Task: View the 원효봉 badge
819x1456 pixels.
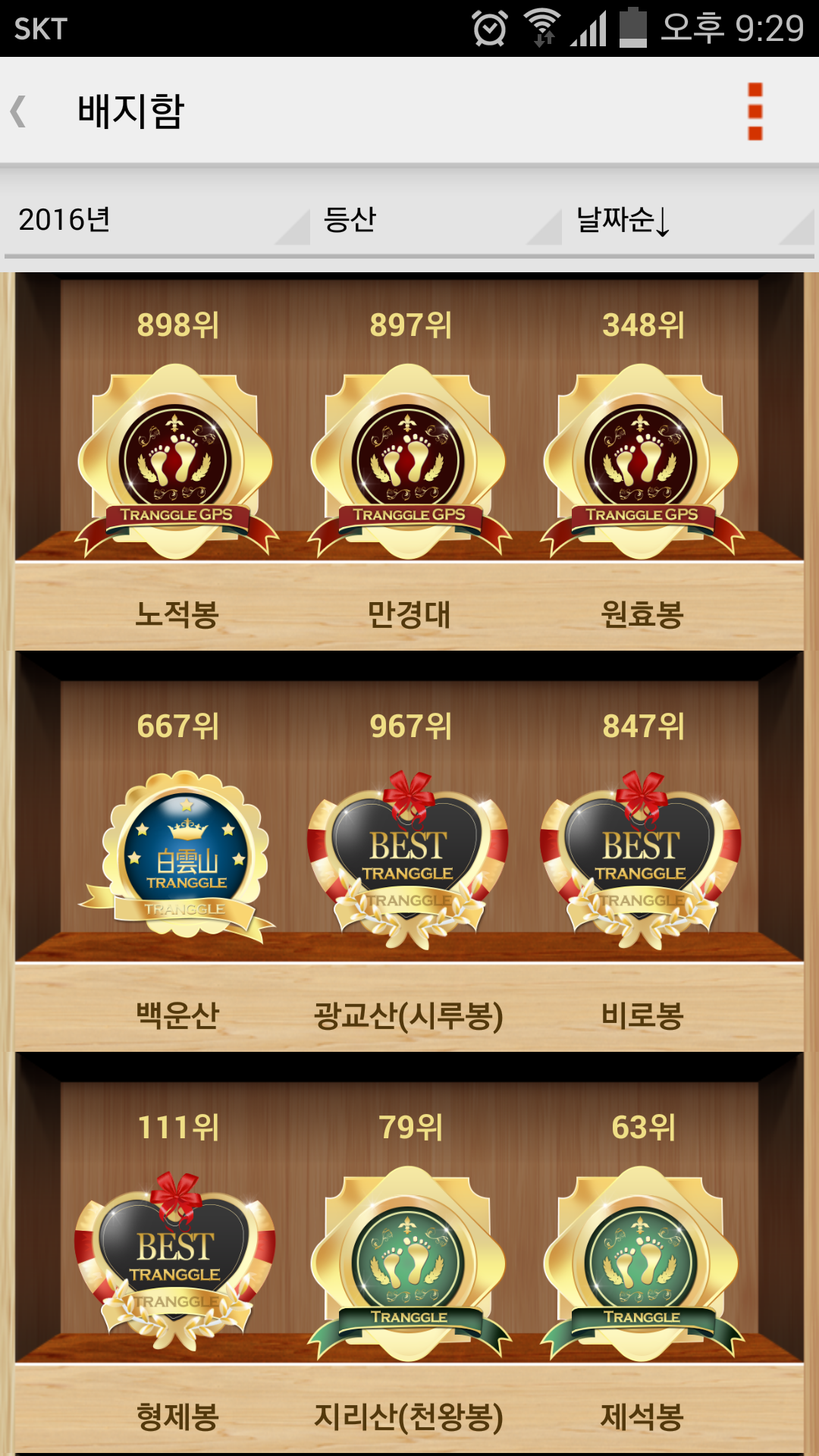Action: 642,462
